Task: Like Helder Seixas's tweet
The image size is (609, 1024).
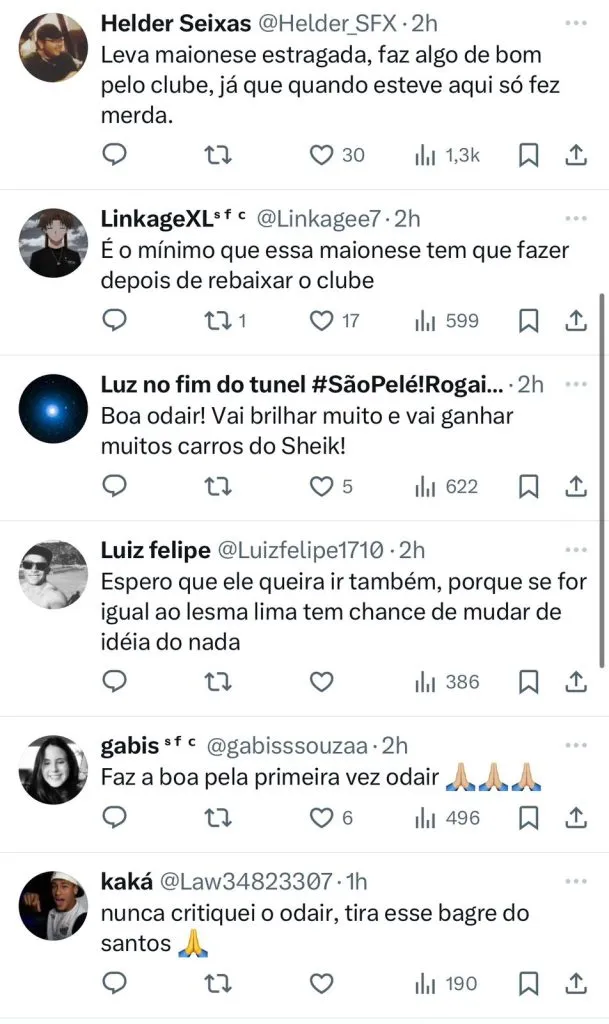Action: [x=320, y=155]
